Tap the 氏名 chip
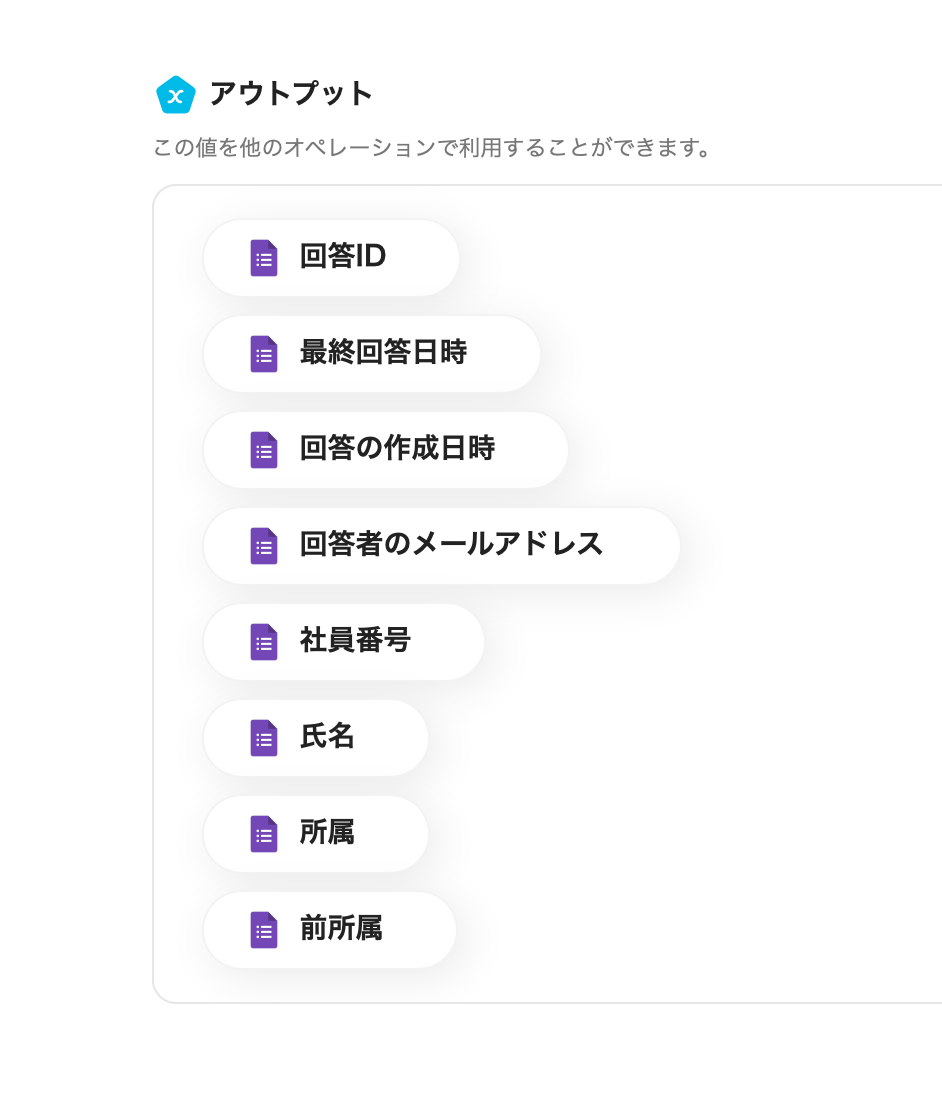The height and width of the screenshot is (1106, 942). [x=315, y=738]
